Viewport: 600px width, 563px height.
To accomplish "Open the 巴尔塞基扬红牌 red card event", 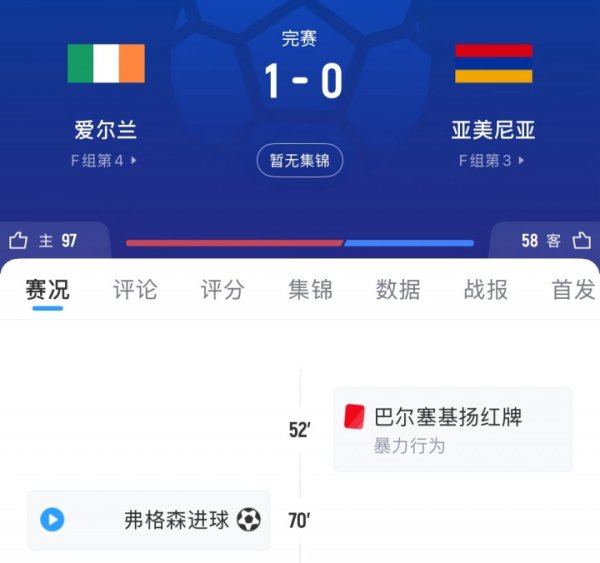I will [x=452, y=429].
